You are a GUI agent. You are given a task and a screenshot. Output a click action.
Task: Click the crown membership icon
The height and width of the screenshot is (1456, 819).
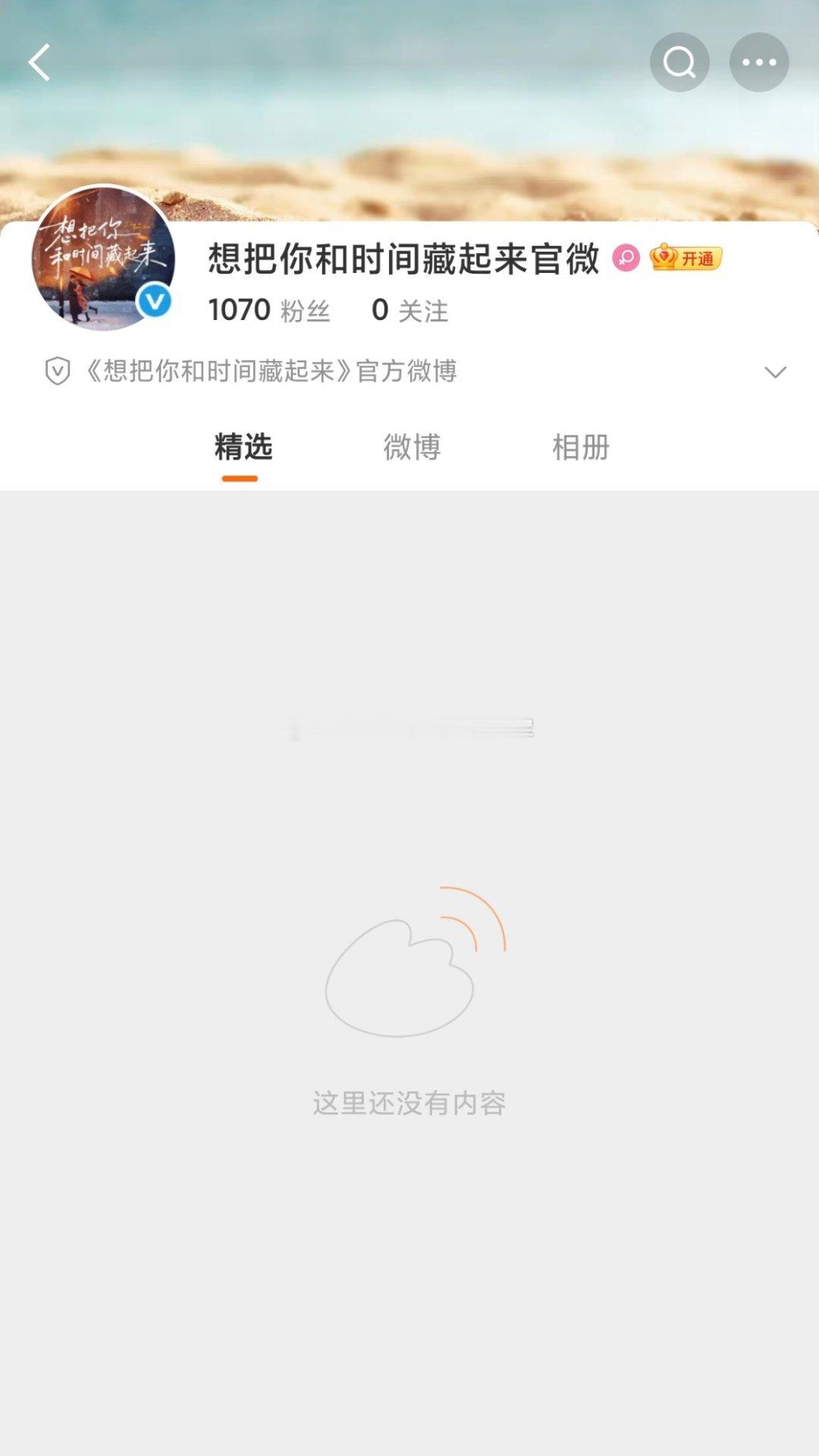pyautogui.click(x=664, y=258)
